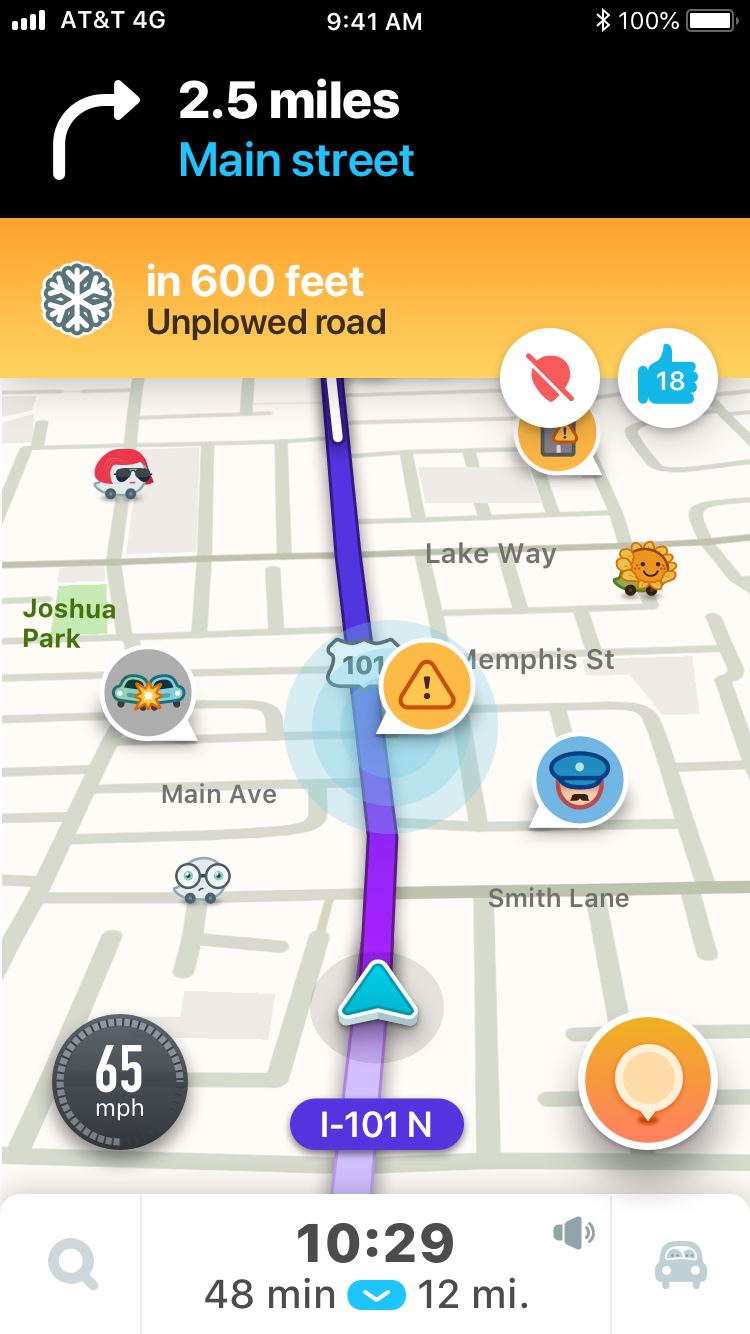Open the orange report pin button

[648, 1080]
